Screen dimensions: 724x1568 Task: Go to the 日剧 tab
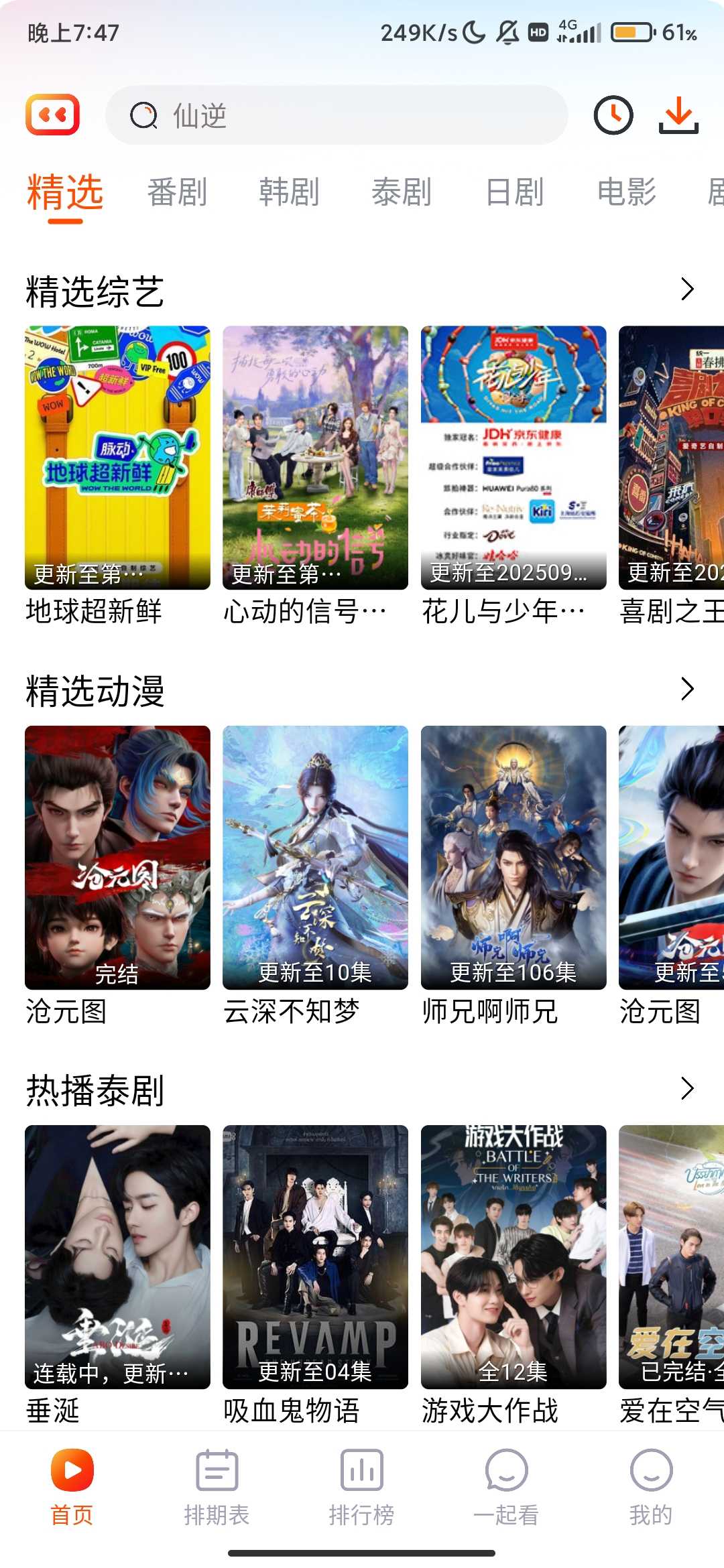pyautogui.click(x=514, y=192)
